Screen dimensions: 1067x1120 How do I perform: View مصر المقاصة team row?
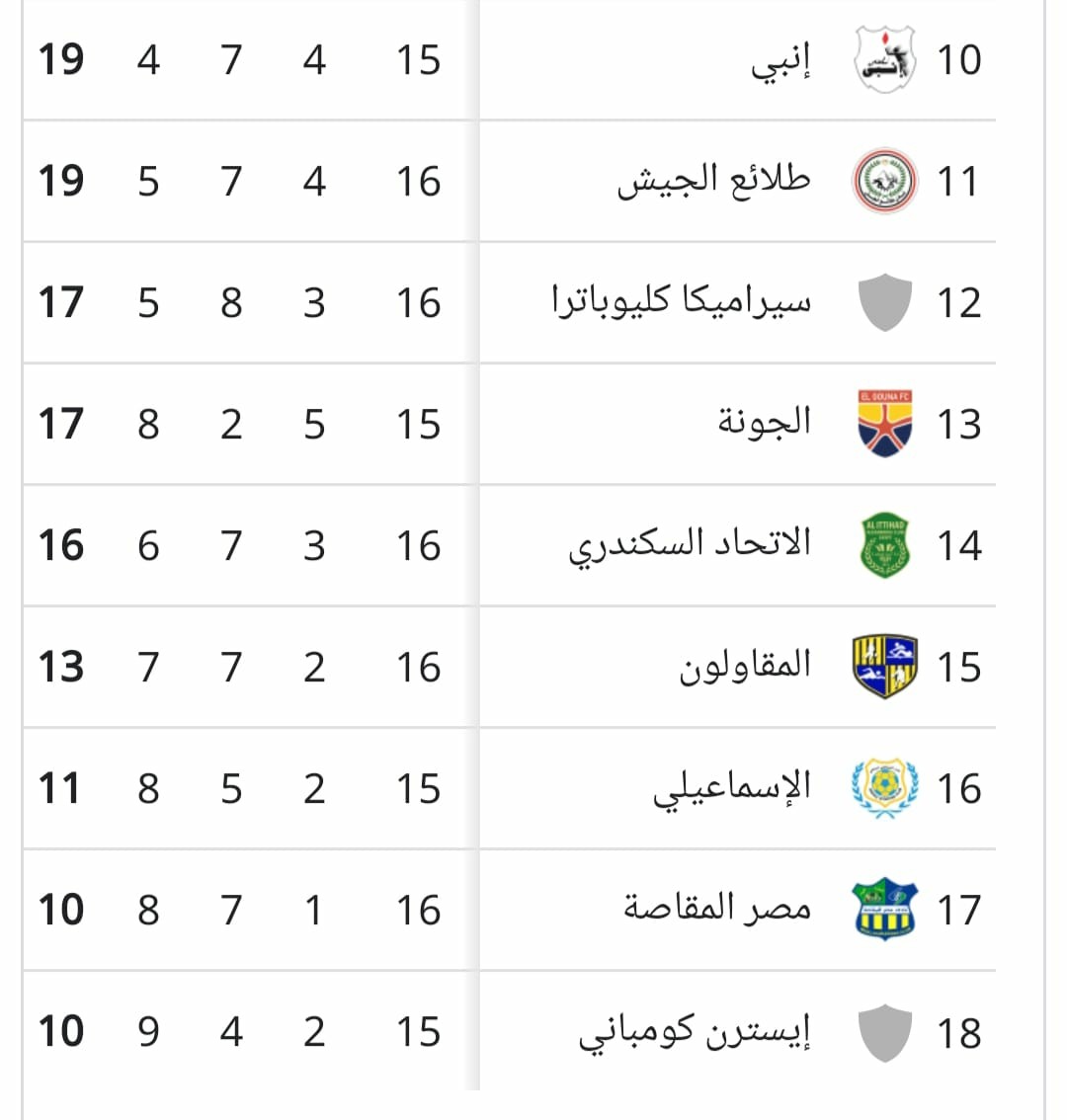coord(717,909)
